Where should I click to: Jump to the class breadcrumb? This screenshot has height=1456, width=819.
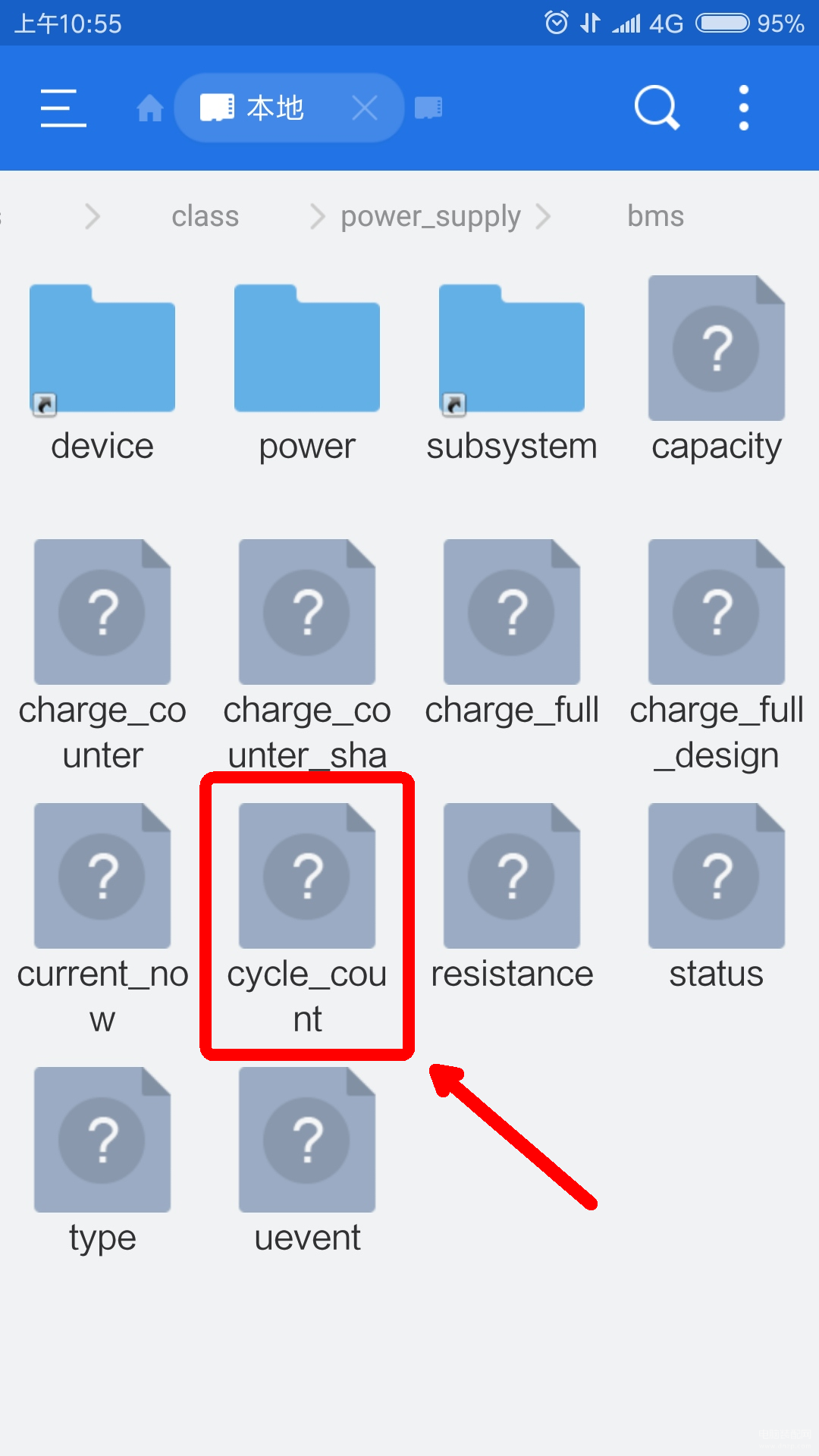point(205,217)
